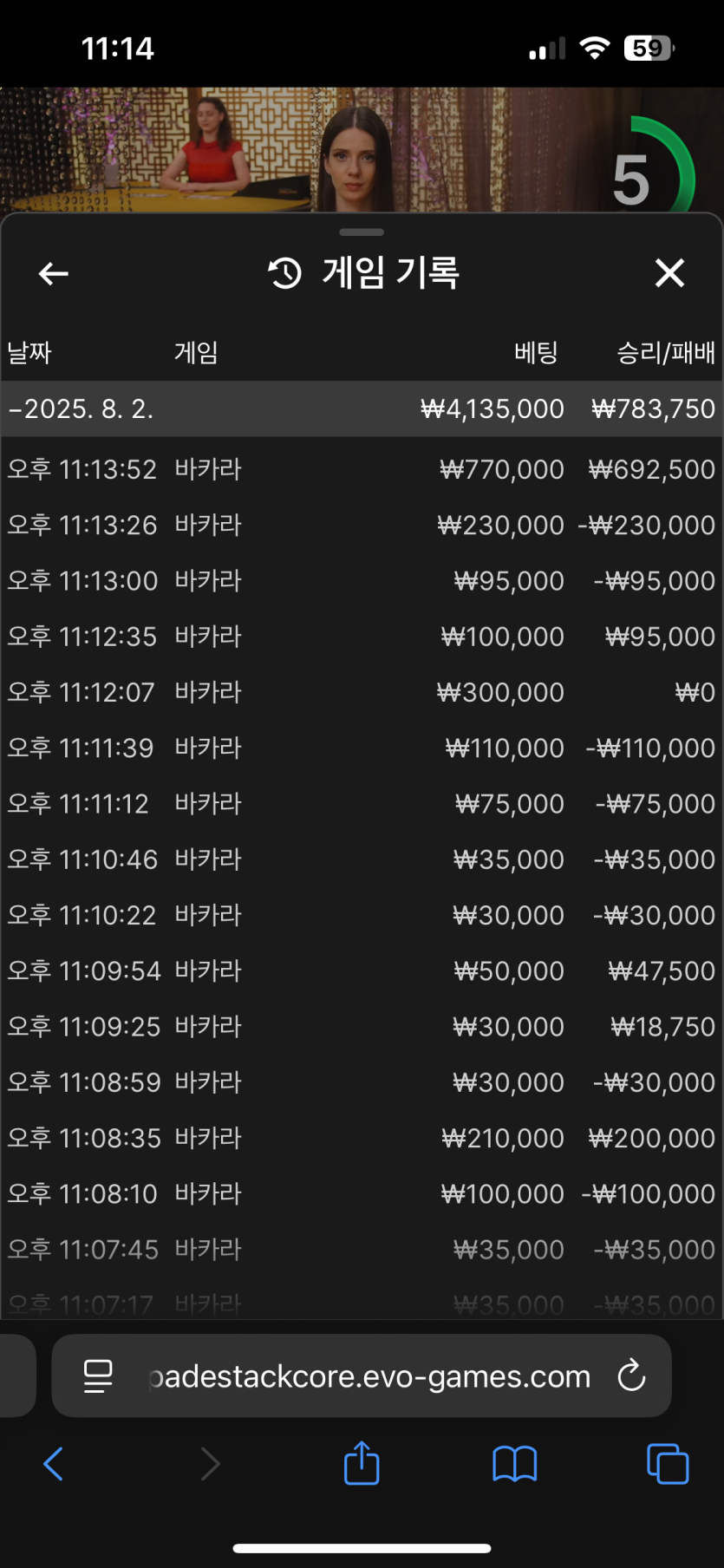Collapse the 2025. 8. 2. date group

click(x=362, y=408)
